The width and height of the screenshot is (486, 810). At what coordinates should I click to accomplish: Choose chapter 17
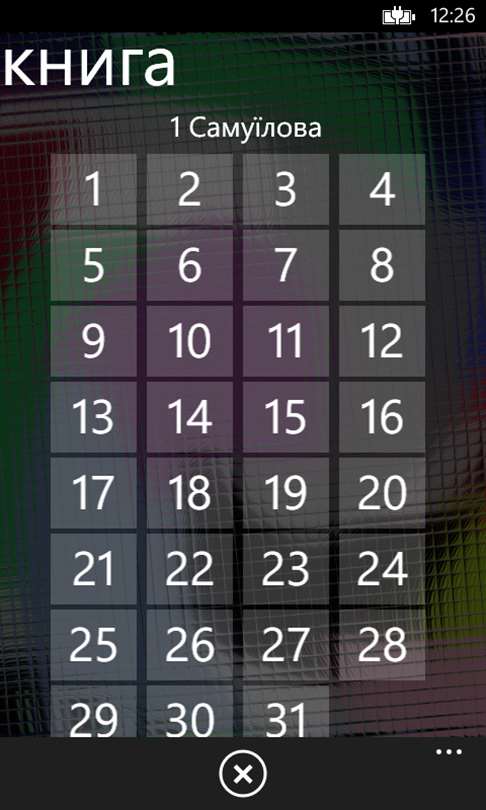(x=93, y=493)
